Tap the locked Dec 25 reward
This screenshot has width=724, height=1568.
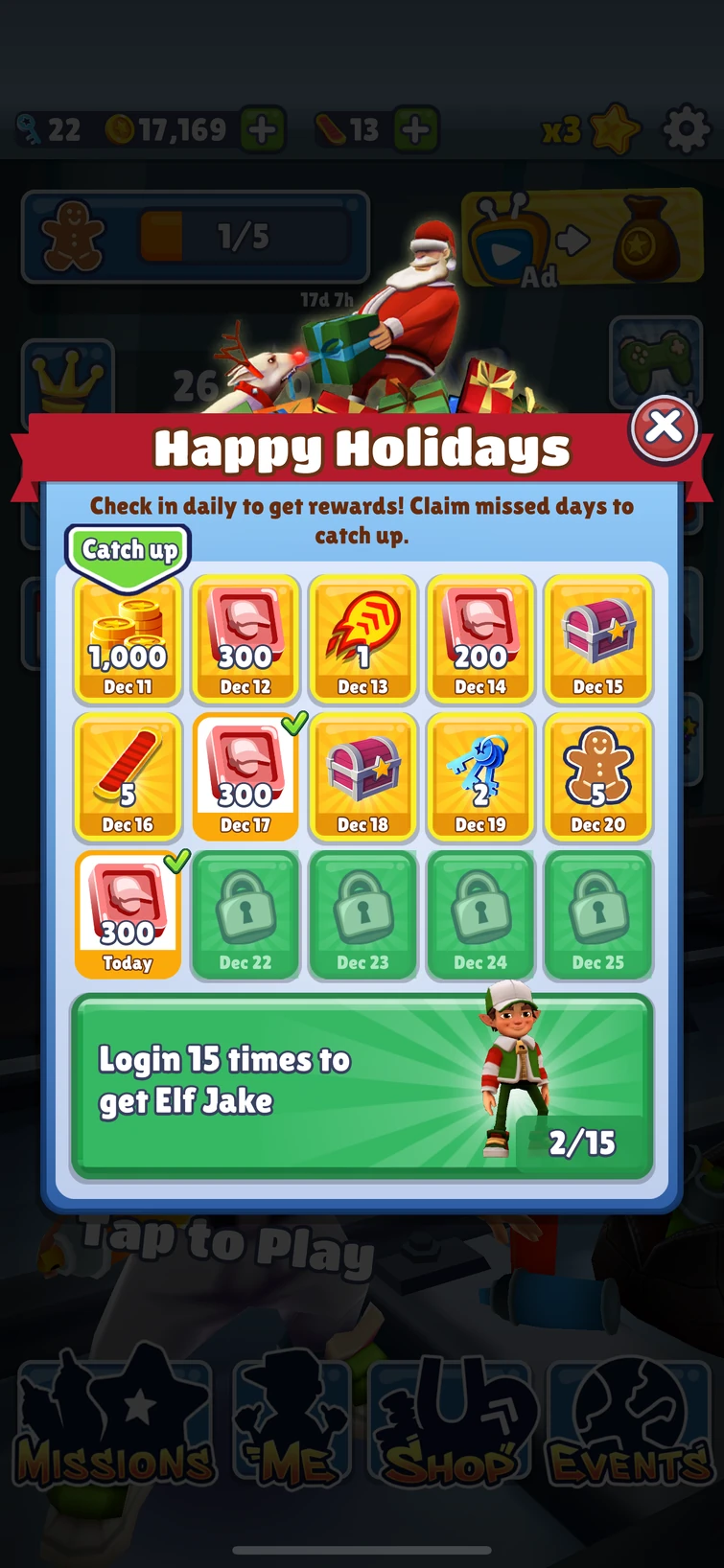[598, 915]
